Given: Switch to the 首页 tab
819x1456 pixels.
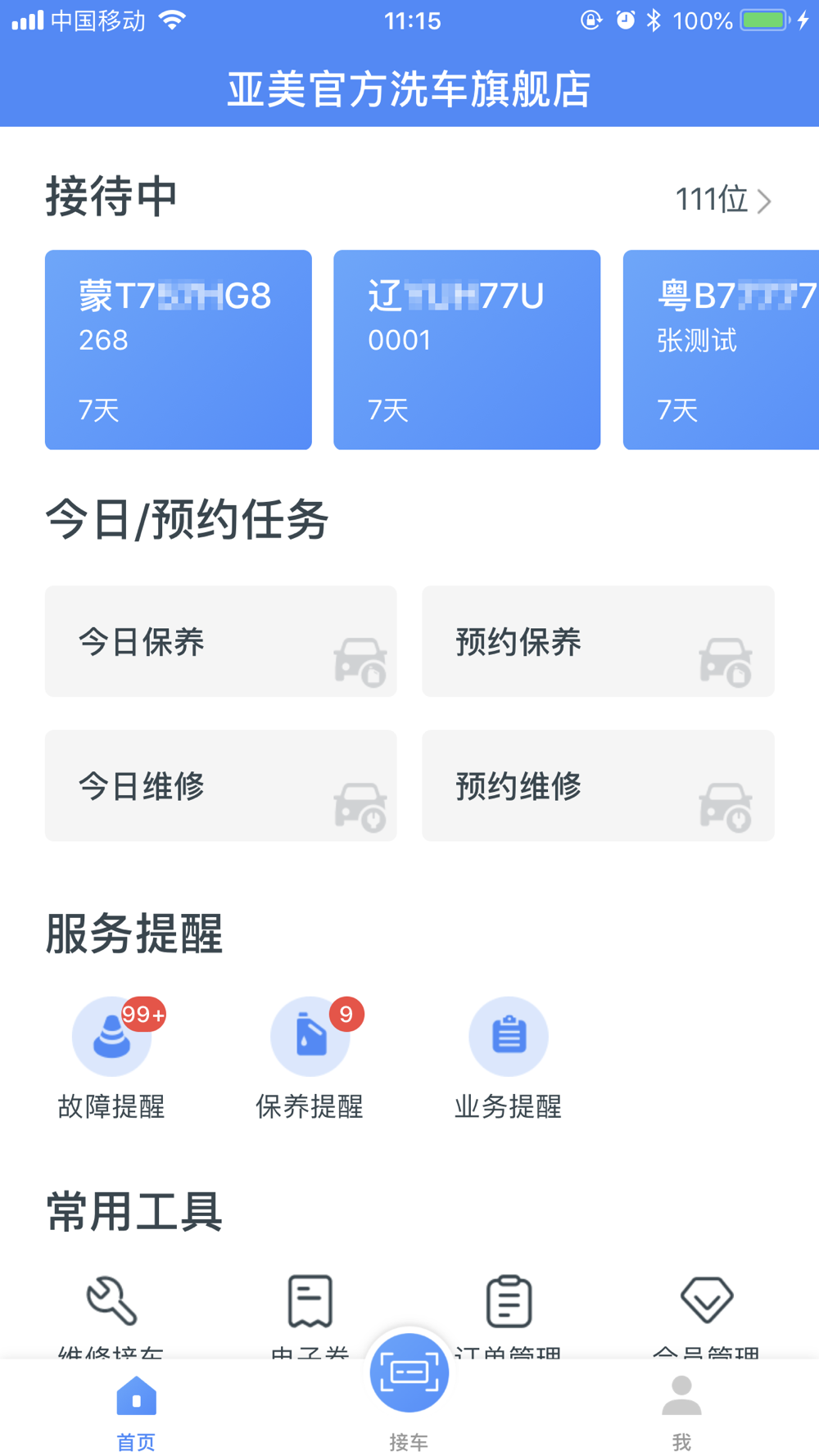Looking at the screenshot, I should [x=137, y=1412].
